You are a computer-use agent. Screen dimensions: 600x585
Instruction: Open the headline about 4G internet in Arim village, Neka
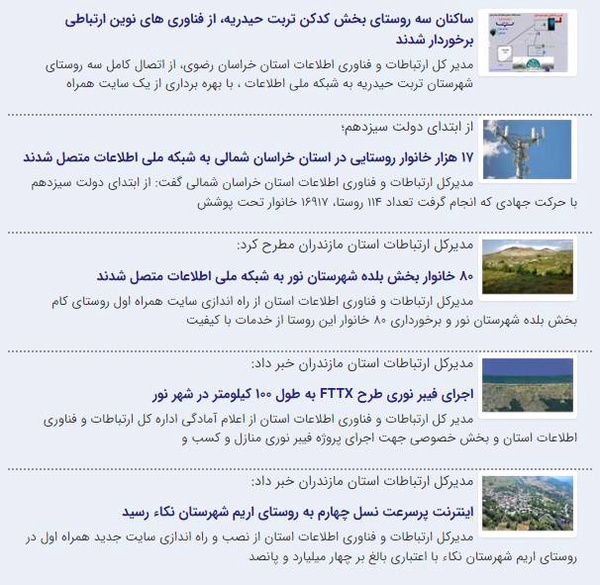(298, 512)
